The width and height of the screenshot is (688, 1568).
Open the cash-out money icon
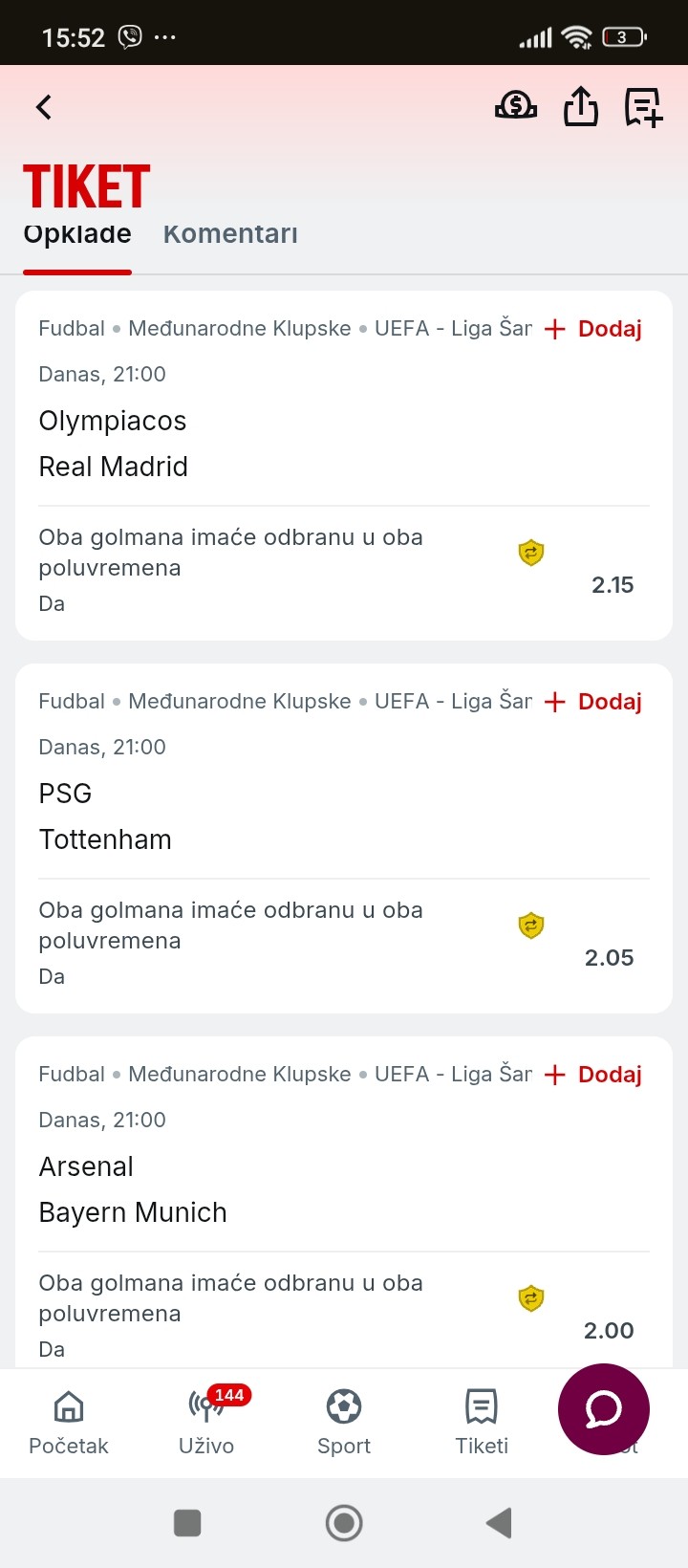516,106
